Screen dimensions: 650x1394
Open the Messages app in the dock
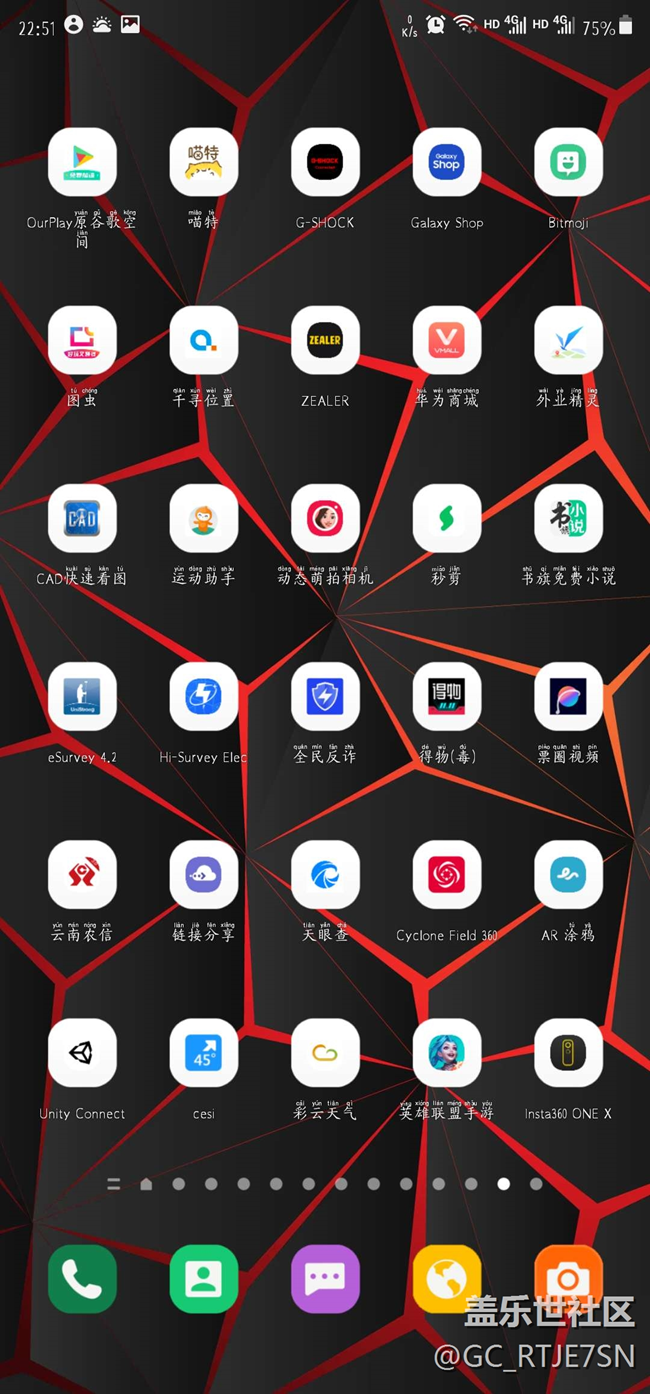click(325, 1278)
